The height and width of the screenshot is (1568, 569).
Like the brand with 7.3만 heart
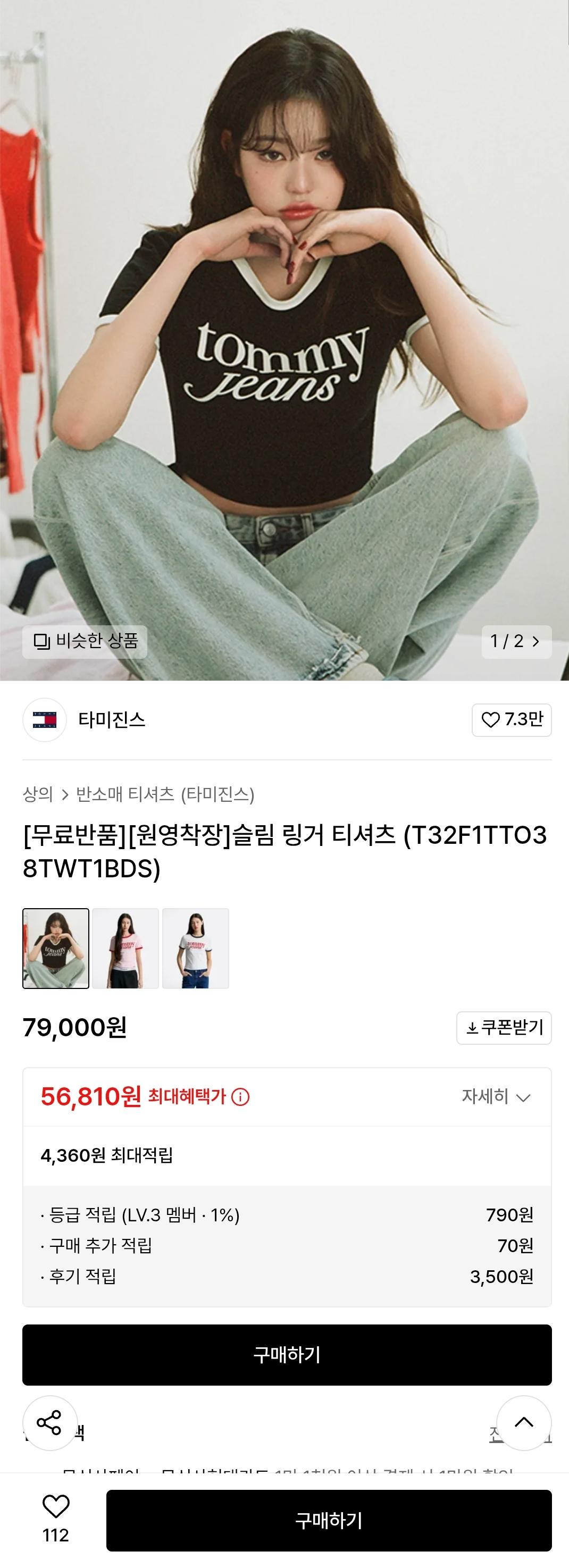point(511,719)
